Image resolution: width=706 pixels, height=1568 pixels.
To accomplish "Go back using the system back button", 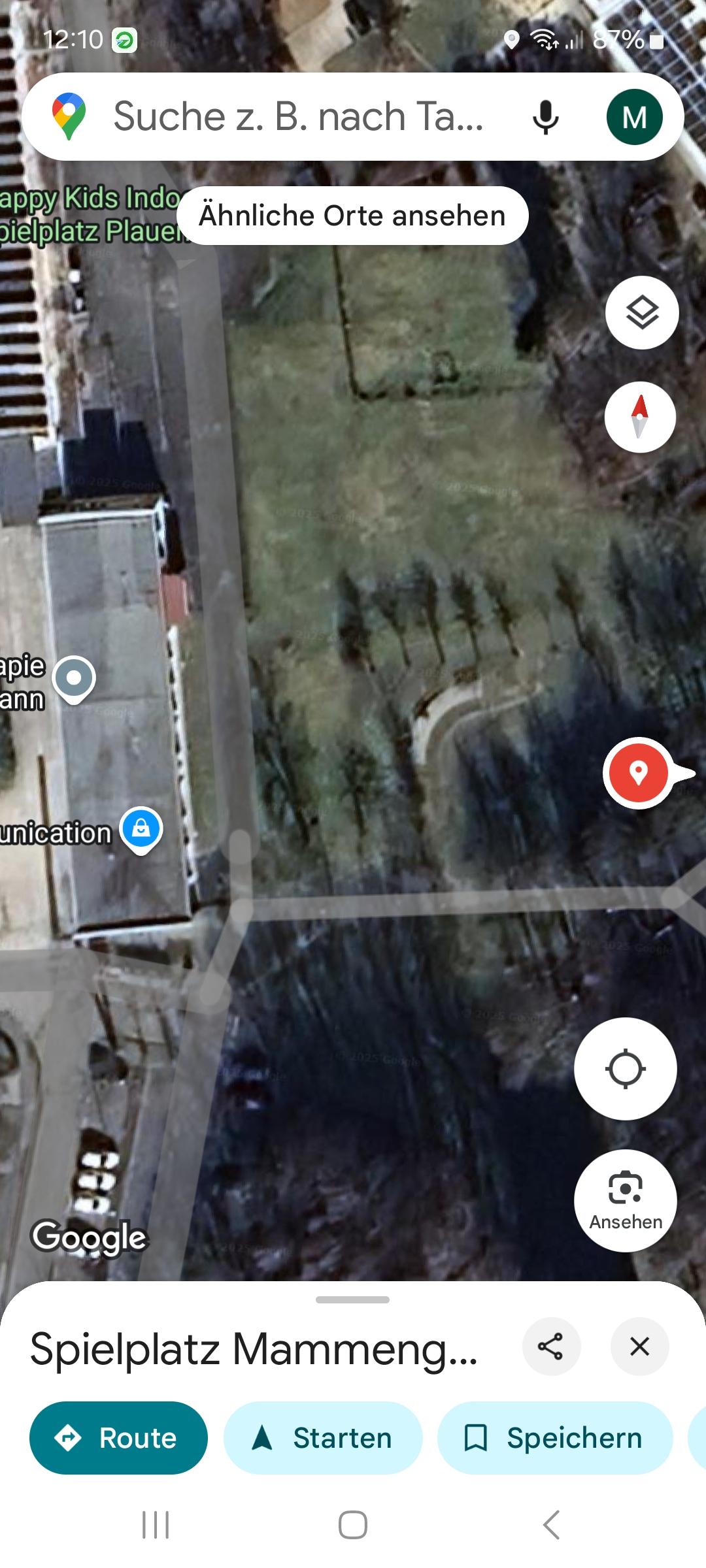I will (x=551, y=1525).
